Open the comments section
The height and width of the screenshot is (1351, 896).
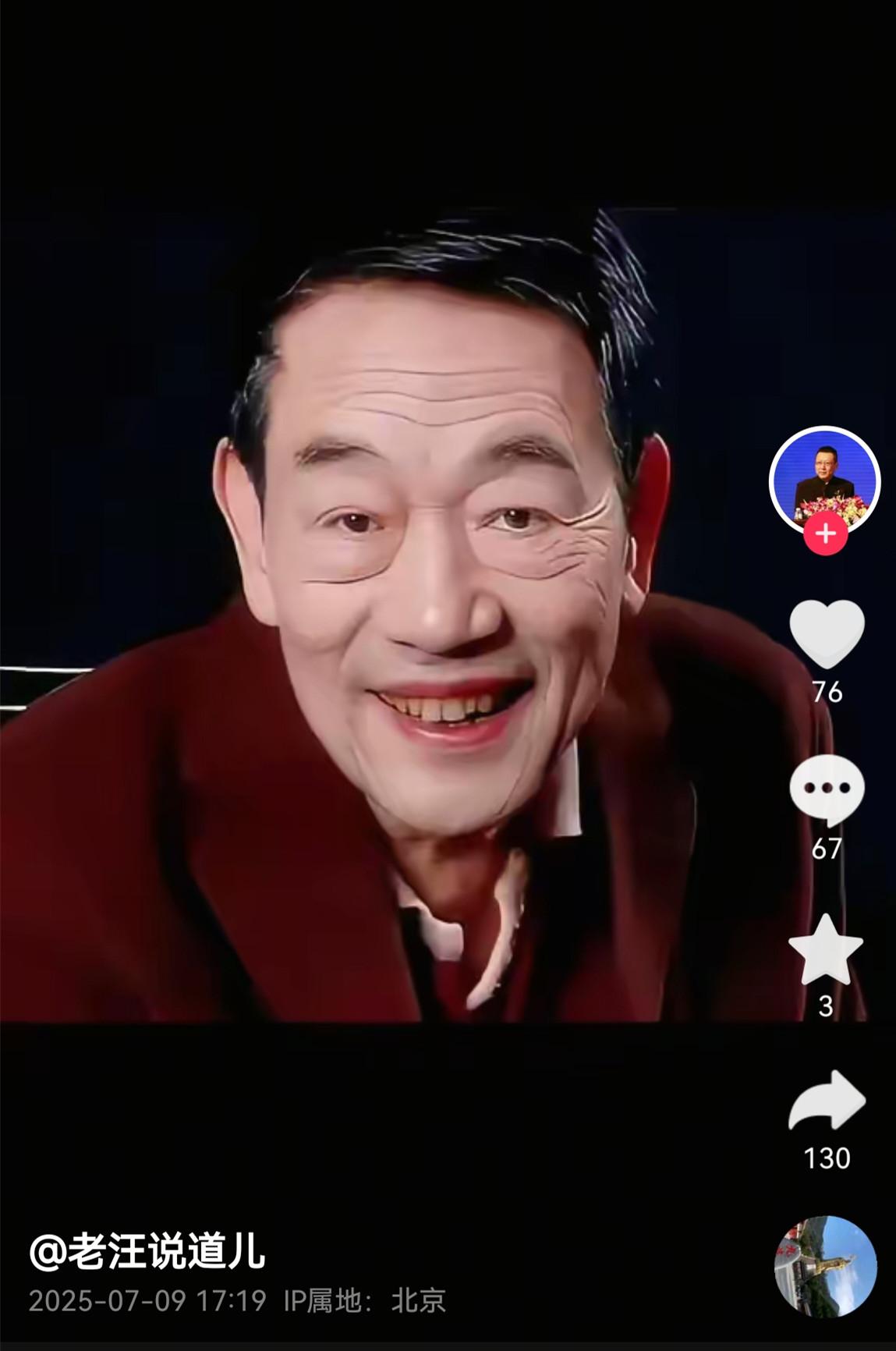(827, 790)
